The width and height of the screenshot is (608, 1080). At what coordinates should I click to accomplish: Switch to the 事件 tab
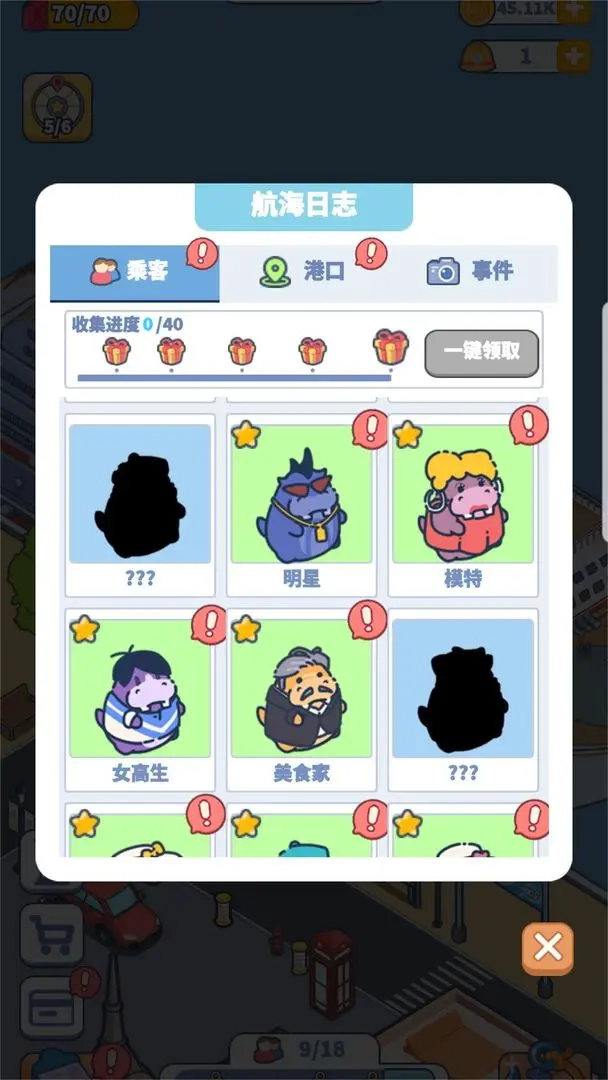click(471, 271)
